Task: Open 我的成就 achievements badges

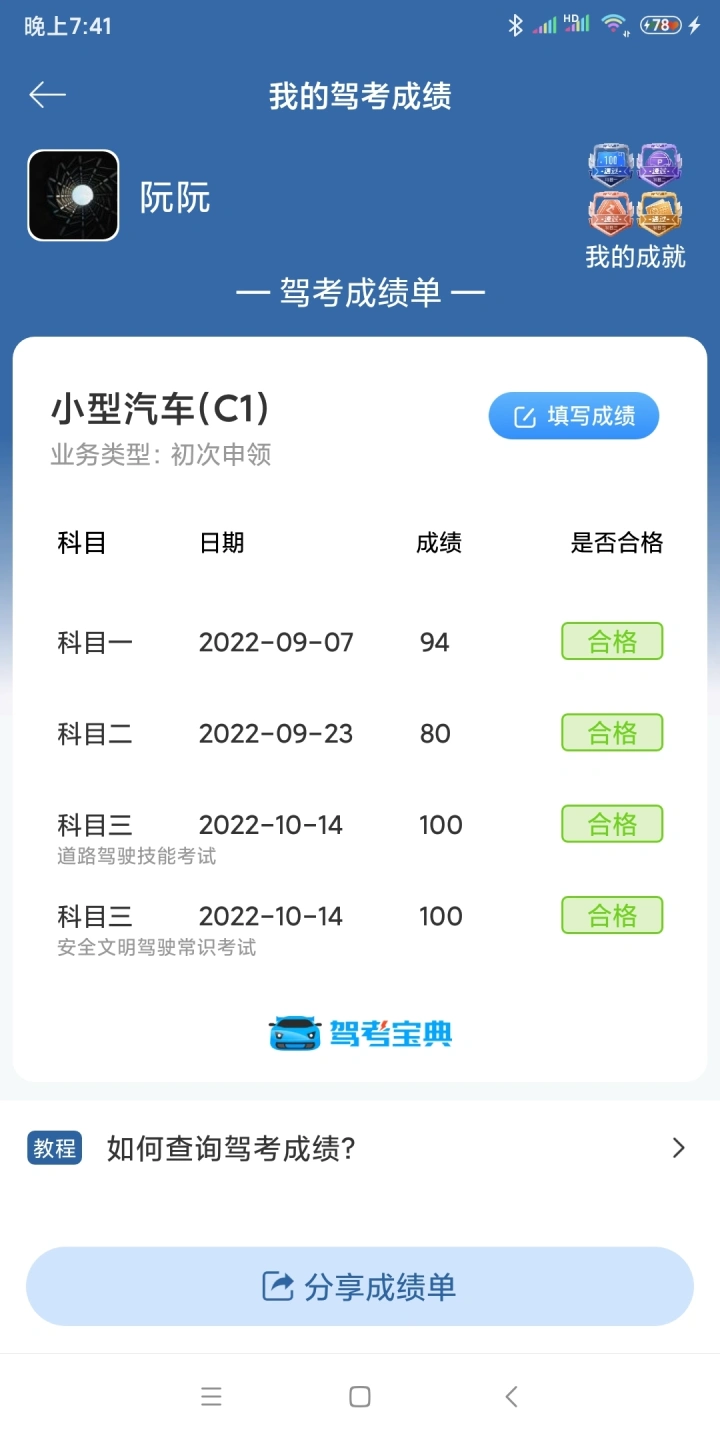Action: pos(635,207)
